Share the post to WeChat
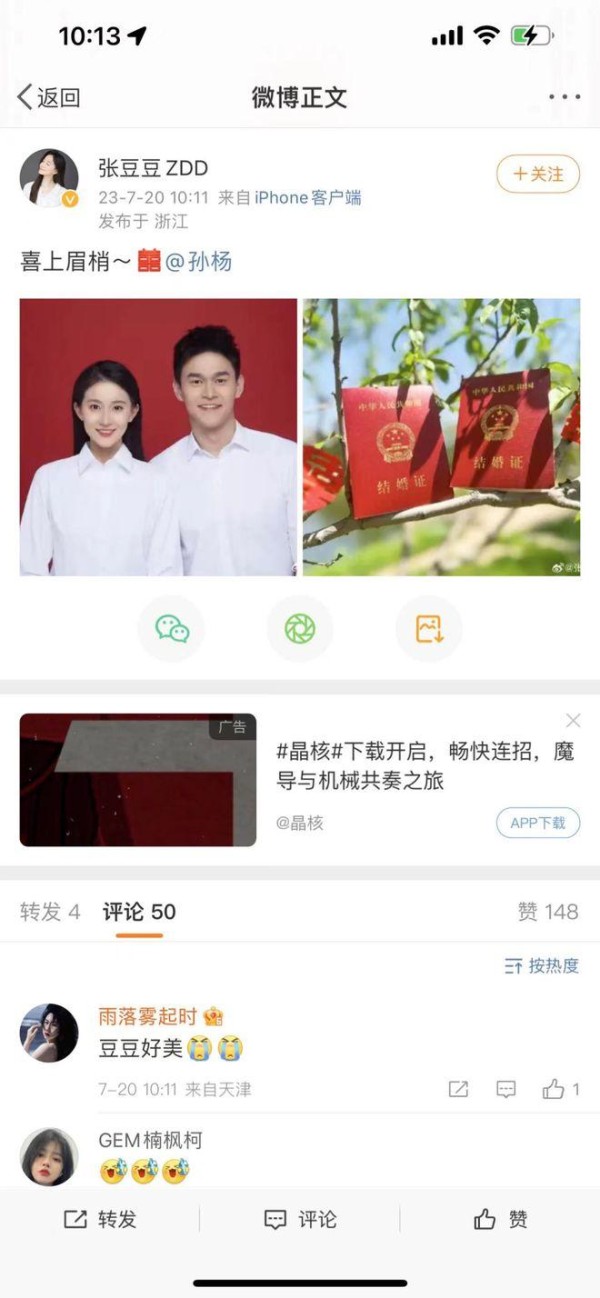The width and height of the screenshot is (600, 1298). (171, 628)
